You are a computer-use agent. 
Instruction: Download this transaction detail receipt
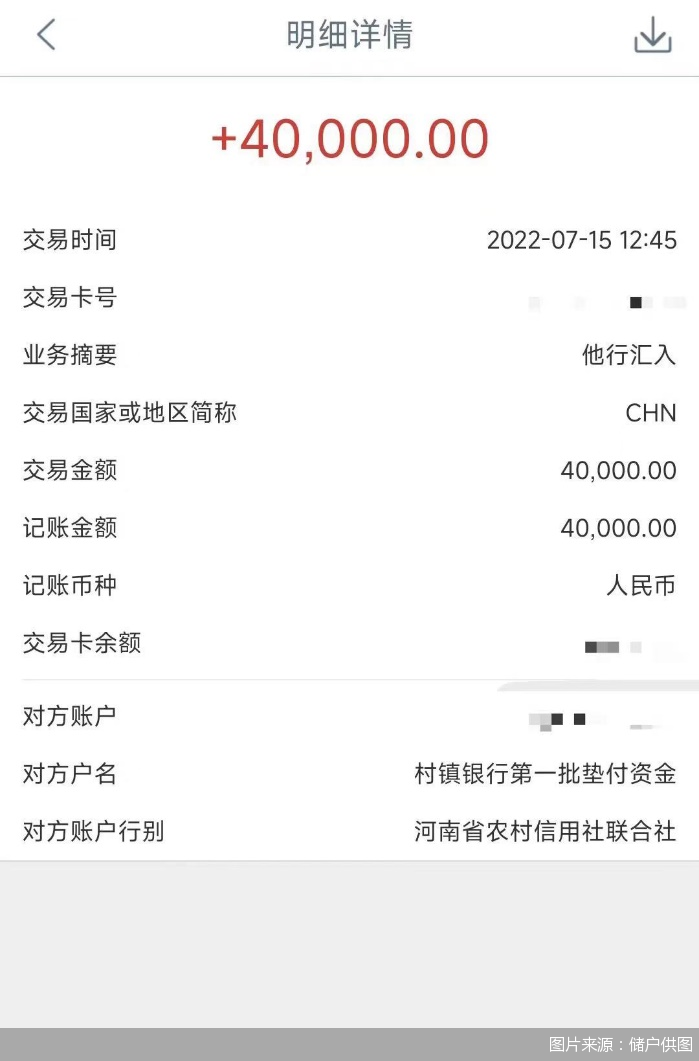click(x=652, y=37)
